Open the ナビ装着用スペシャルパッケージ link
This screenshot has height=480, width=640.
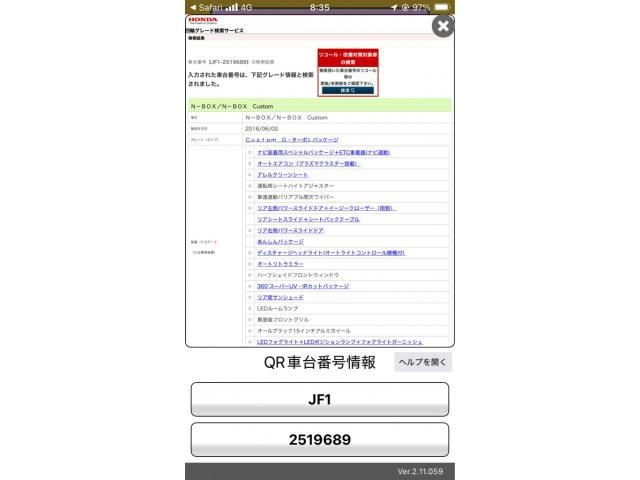323,151
